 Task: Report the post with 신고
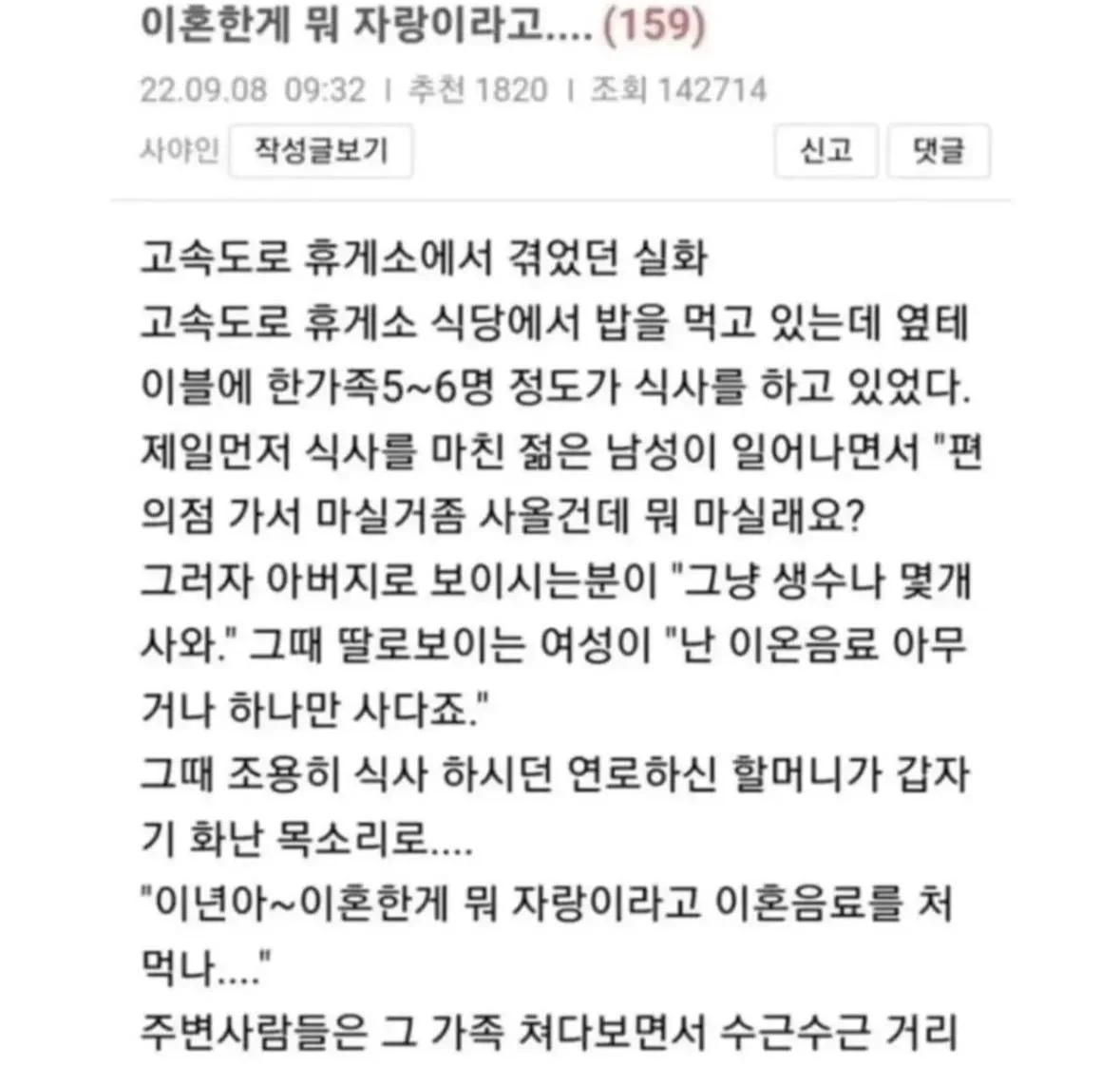pos(825,150)
